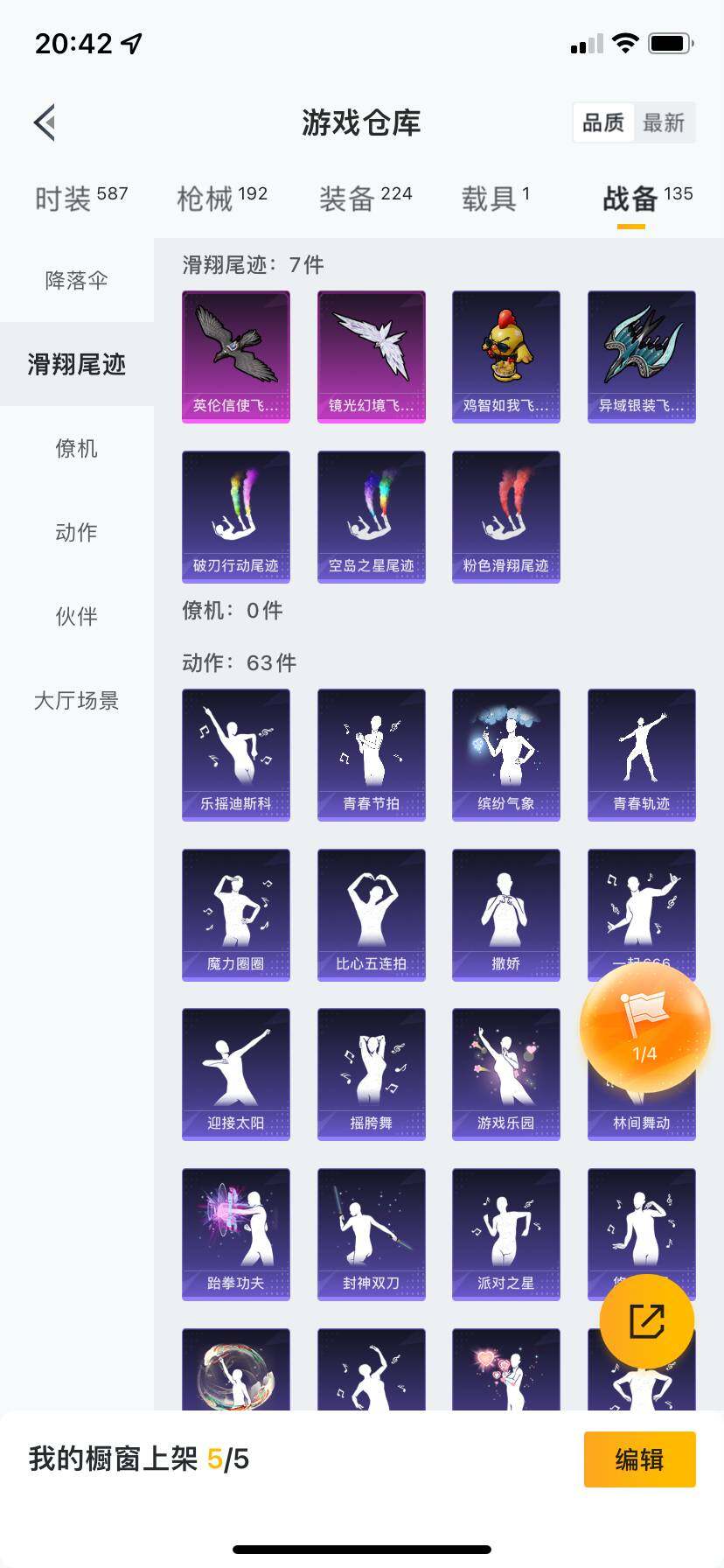Image resolution: width=724 pixels, height=1568 pixels.
Task: Tap the 编辑 button
Action: [x=639, y=1459]
